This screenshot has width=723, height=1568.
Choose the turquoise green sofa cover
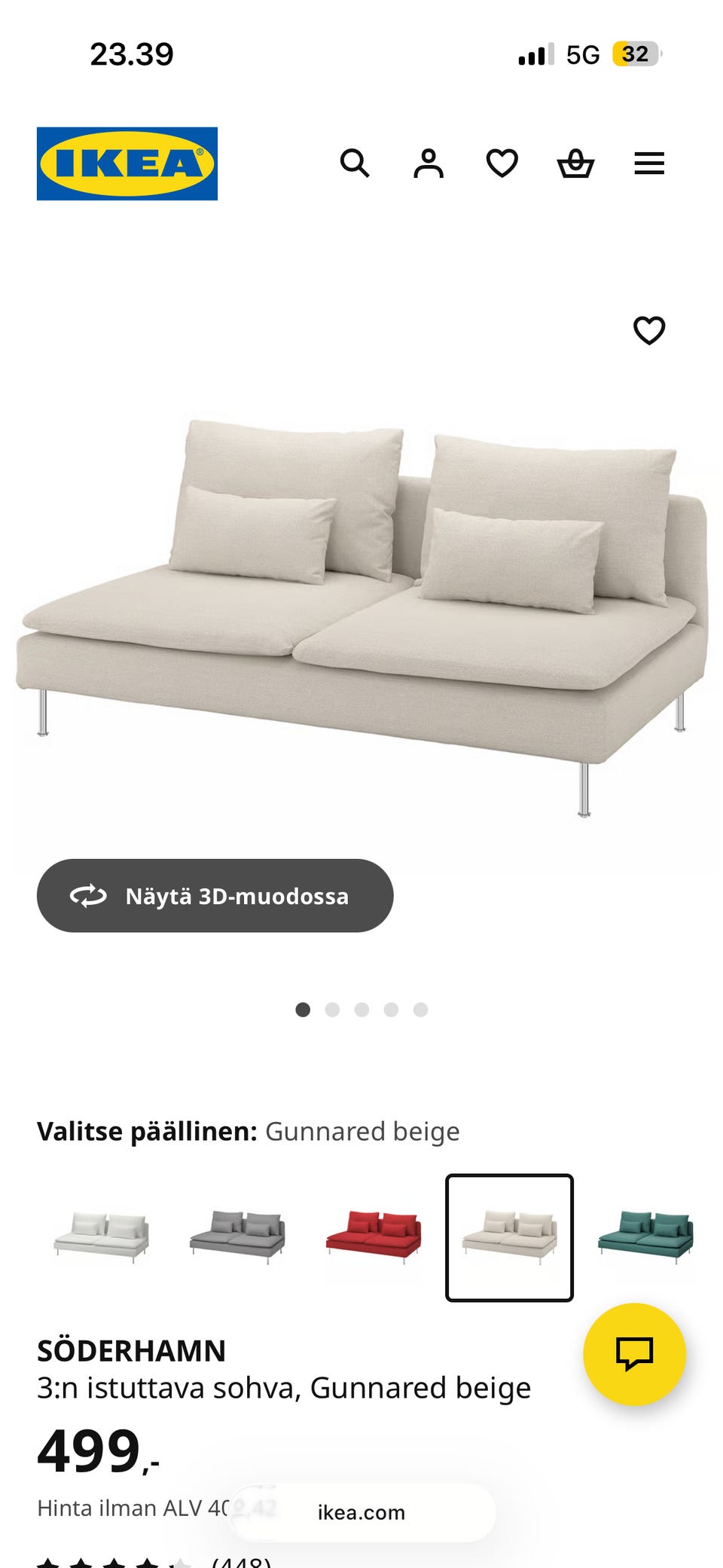[645, 1237]
